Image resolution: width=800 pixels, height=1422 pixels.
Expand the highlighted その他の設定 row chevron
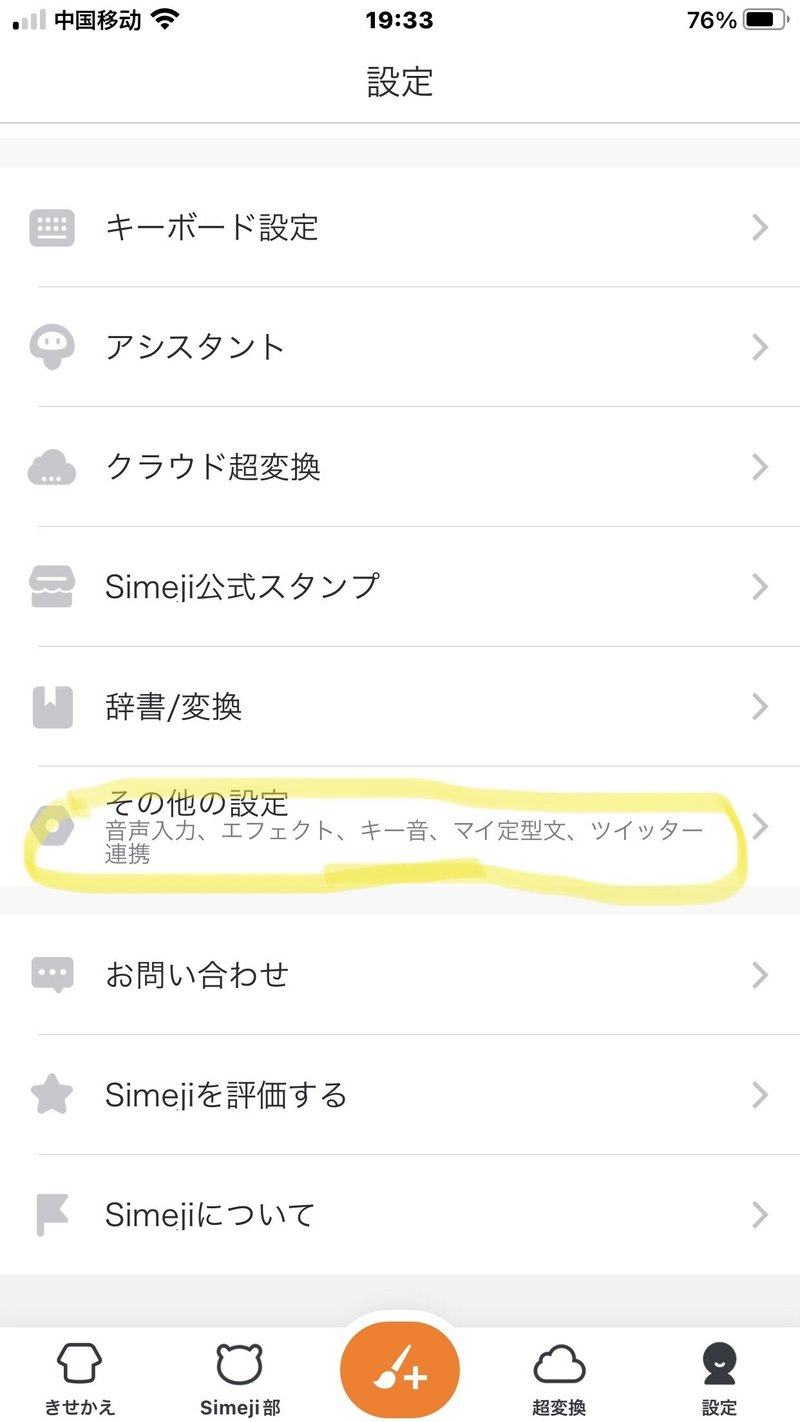click(x=761, y=827)
